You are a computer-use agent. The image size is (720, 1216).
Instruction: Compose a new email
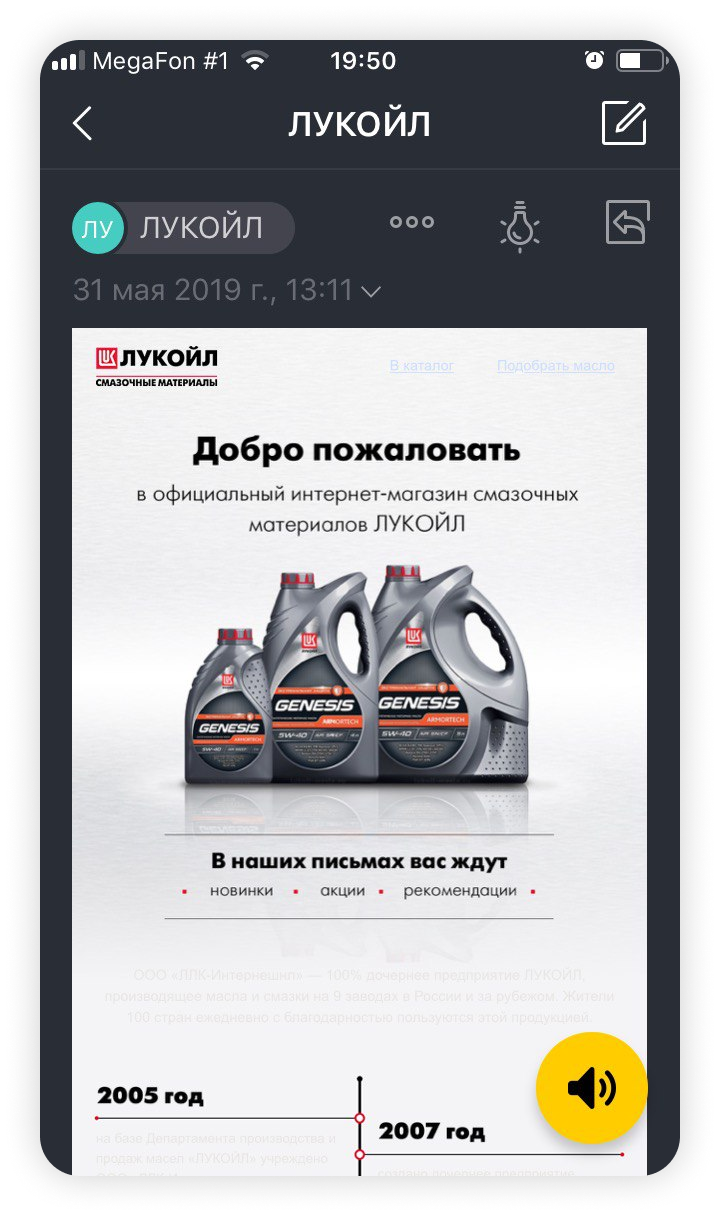pyautogui.click(x=624, y=124)
